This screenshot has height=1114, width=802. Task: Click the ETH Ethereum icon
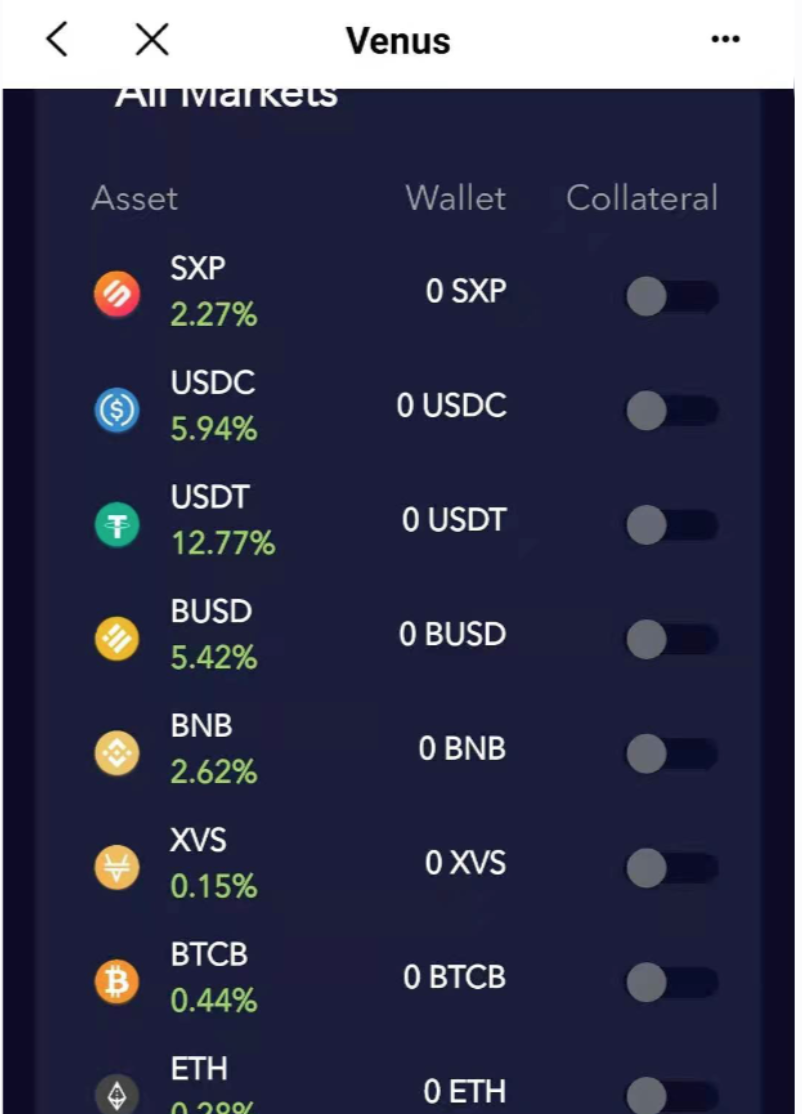116,1096
